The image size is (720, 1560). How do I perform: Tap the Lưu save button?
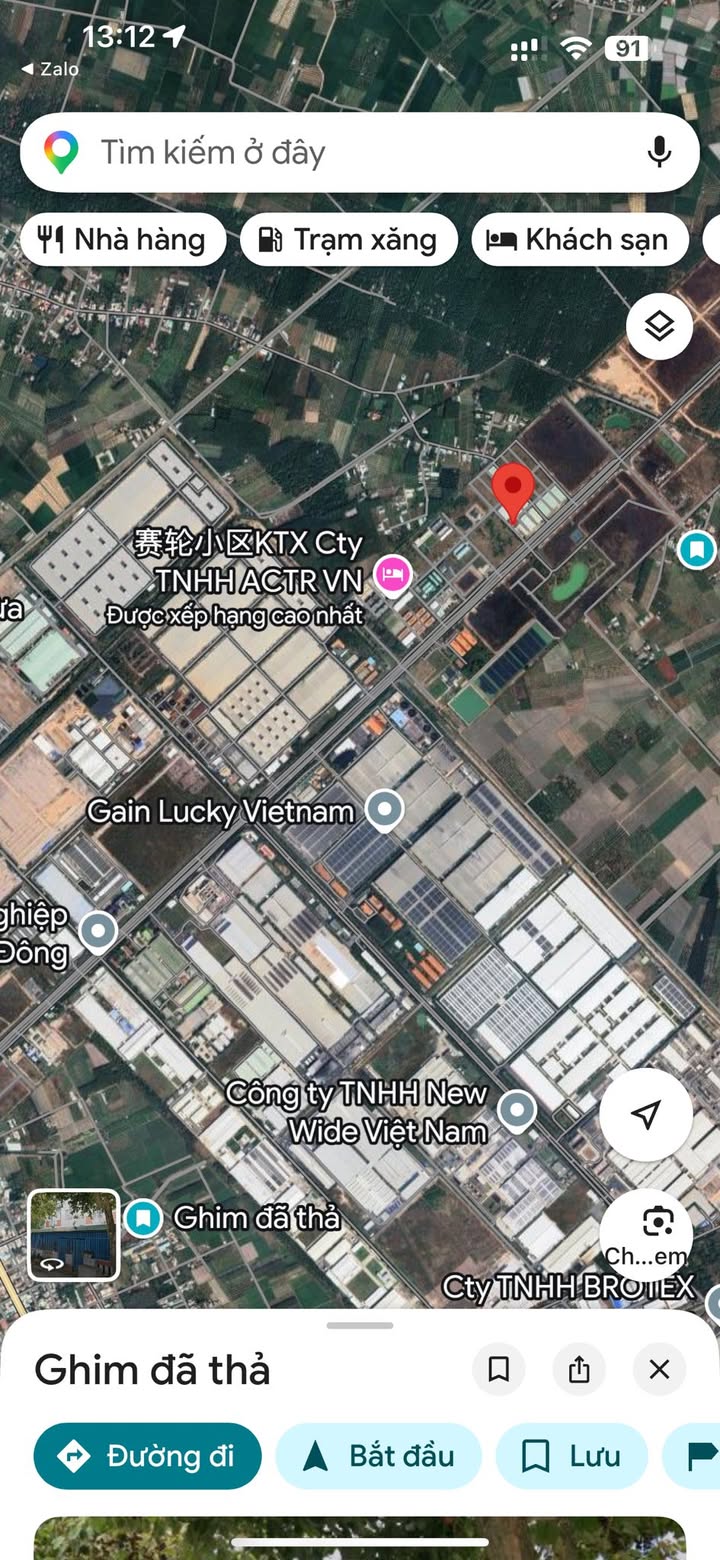click(x=571, y=1456)
